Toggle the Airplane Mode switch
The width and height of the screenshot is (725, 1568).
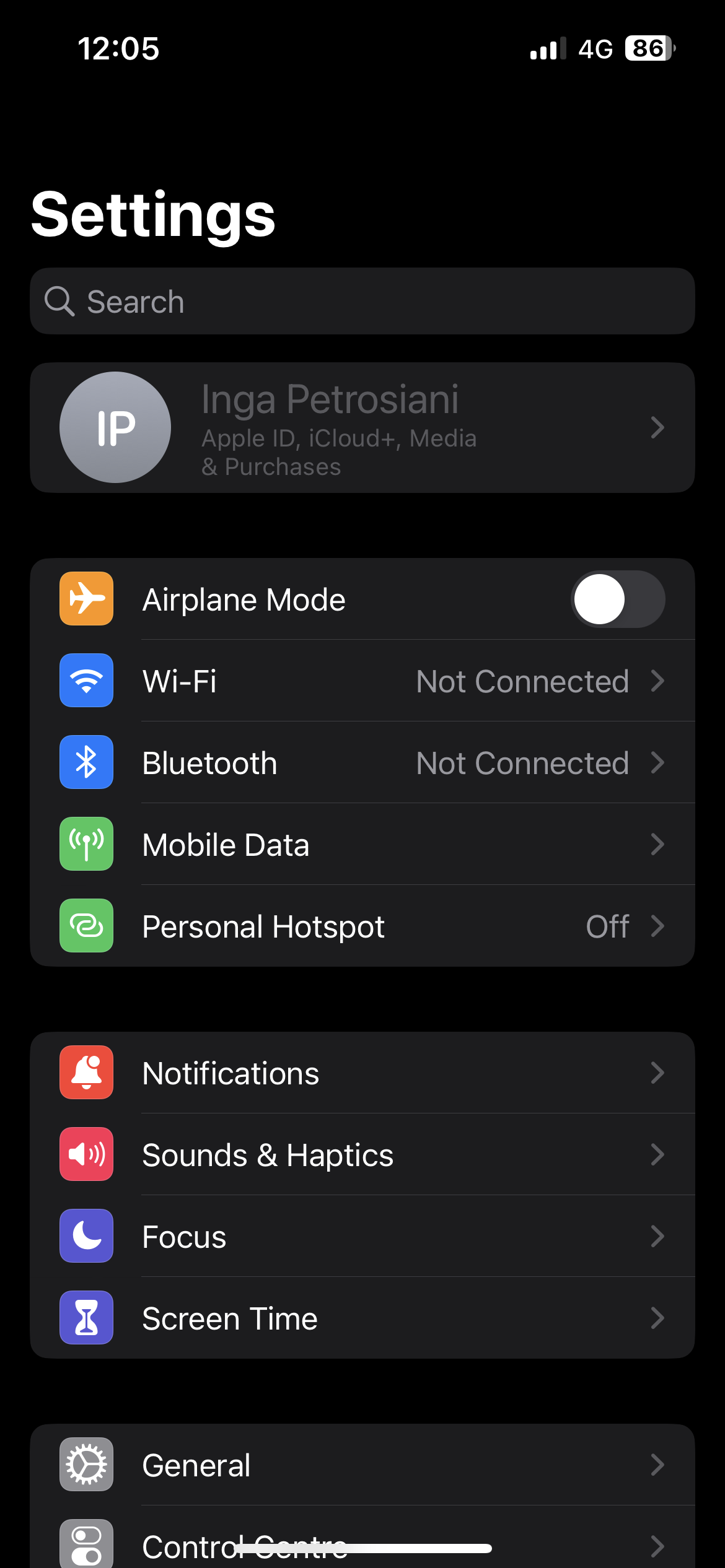(617, 599)
